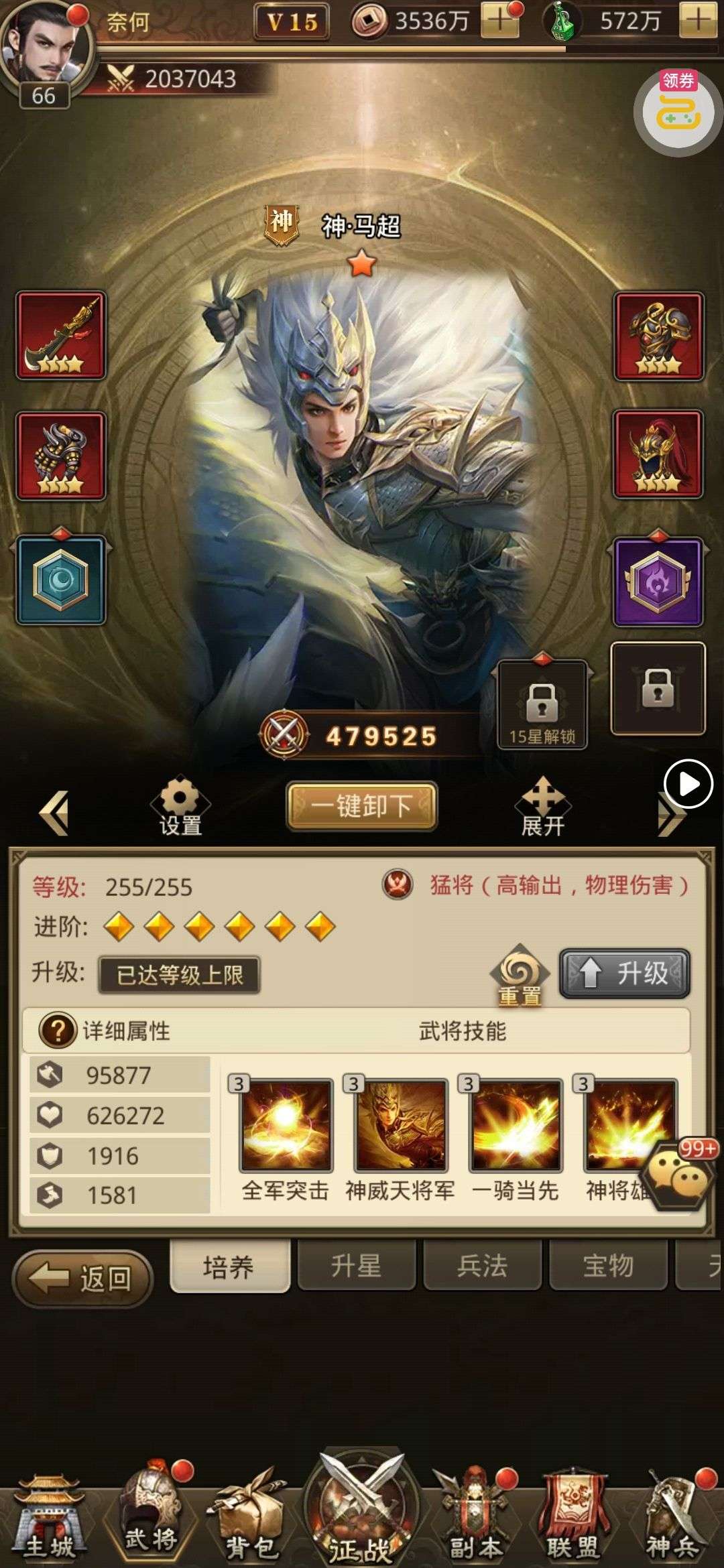Go to the previous hero with left arrow
This screenshot has height=1568, width=724.
point(55,813)
